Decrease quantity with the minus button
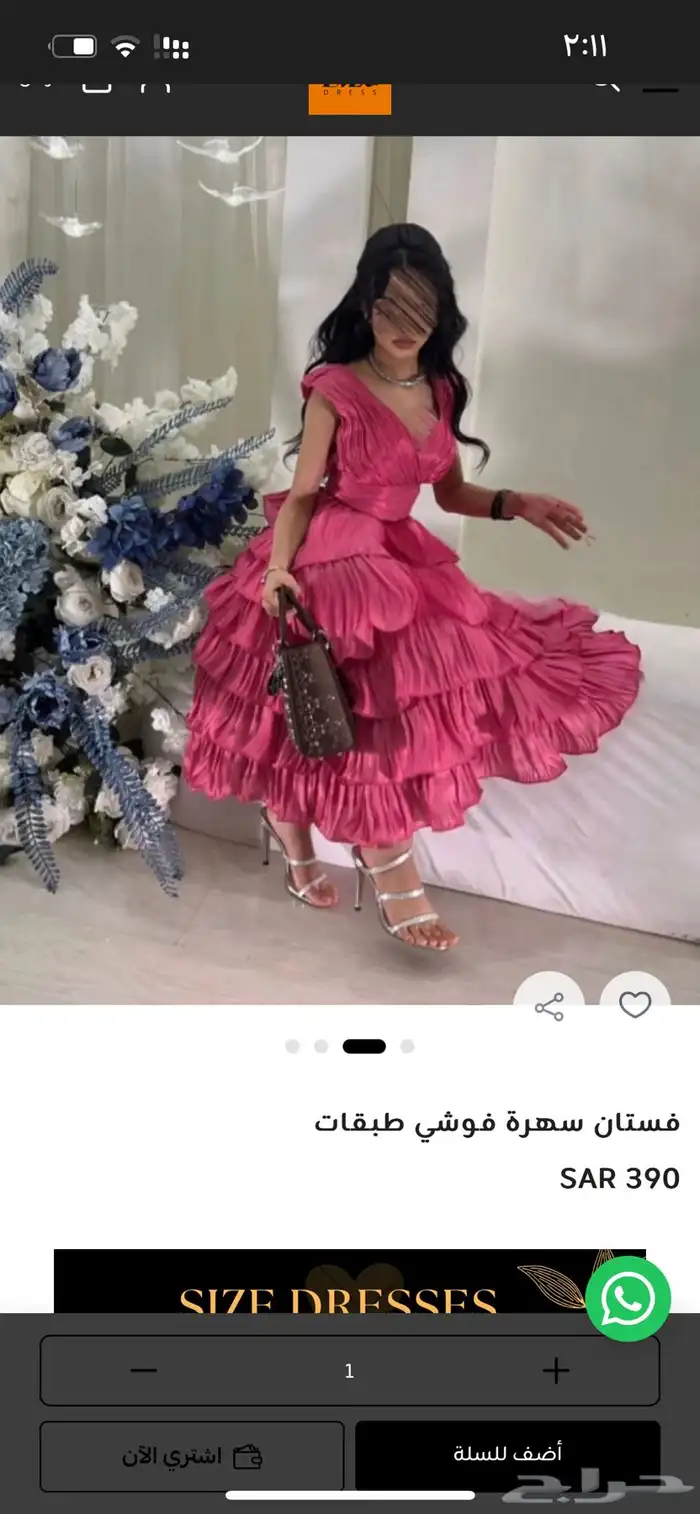Image resolution: width=700 pixels, height=1514 pixels. [x=144, y=1370]
